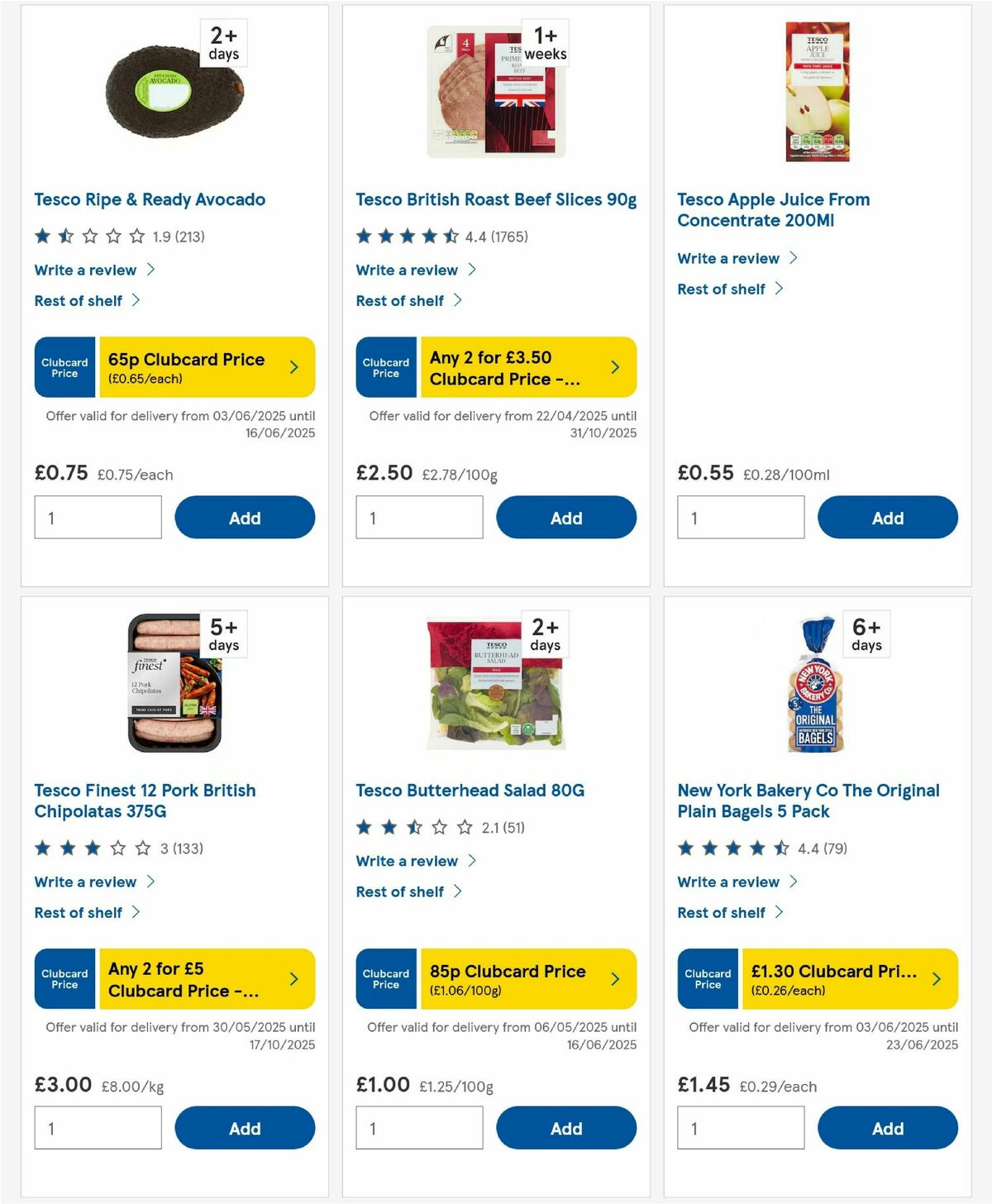Click the Clubcard Price badge on the bagels offer
This screenshot has height=1204, width=992.
click(x=707, y=978)
